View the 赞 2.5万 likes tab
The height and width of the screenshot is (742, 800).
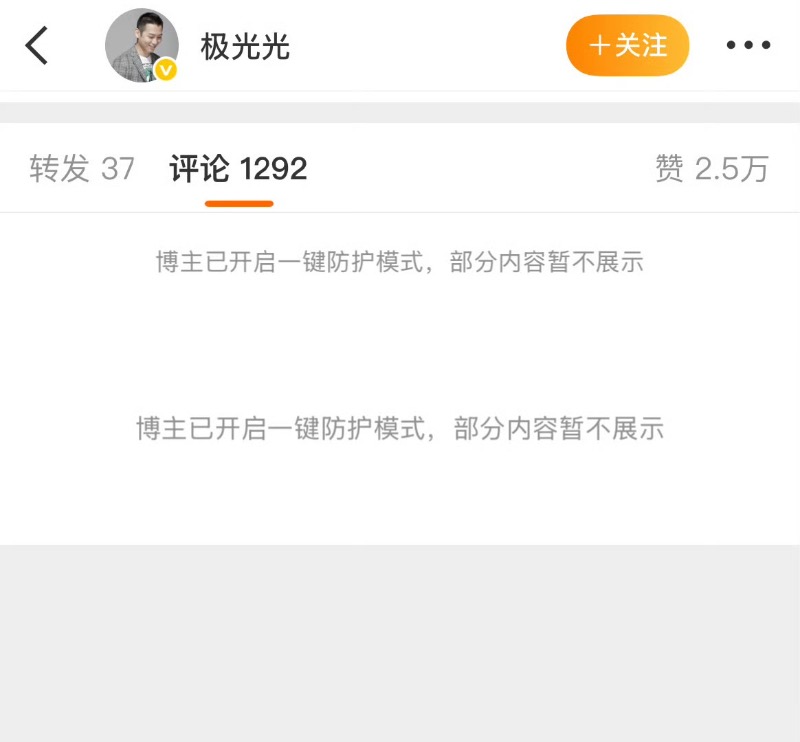click(711, 169)
